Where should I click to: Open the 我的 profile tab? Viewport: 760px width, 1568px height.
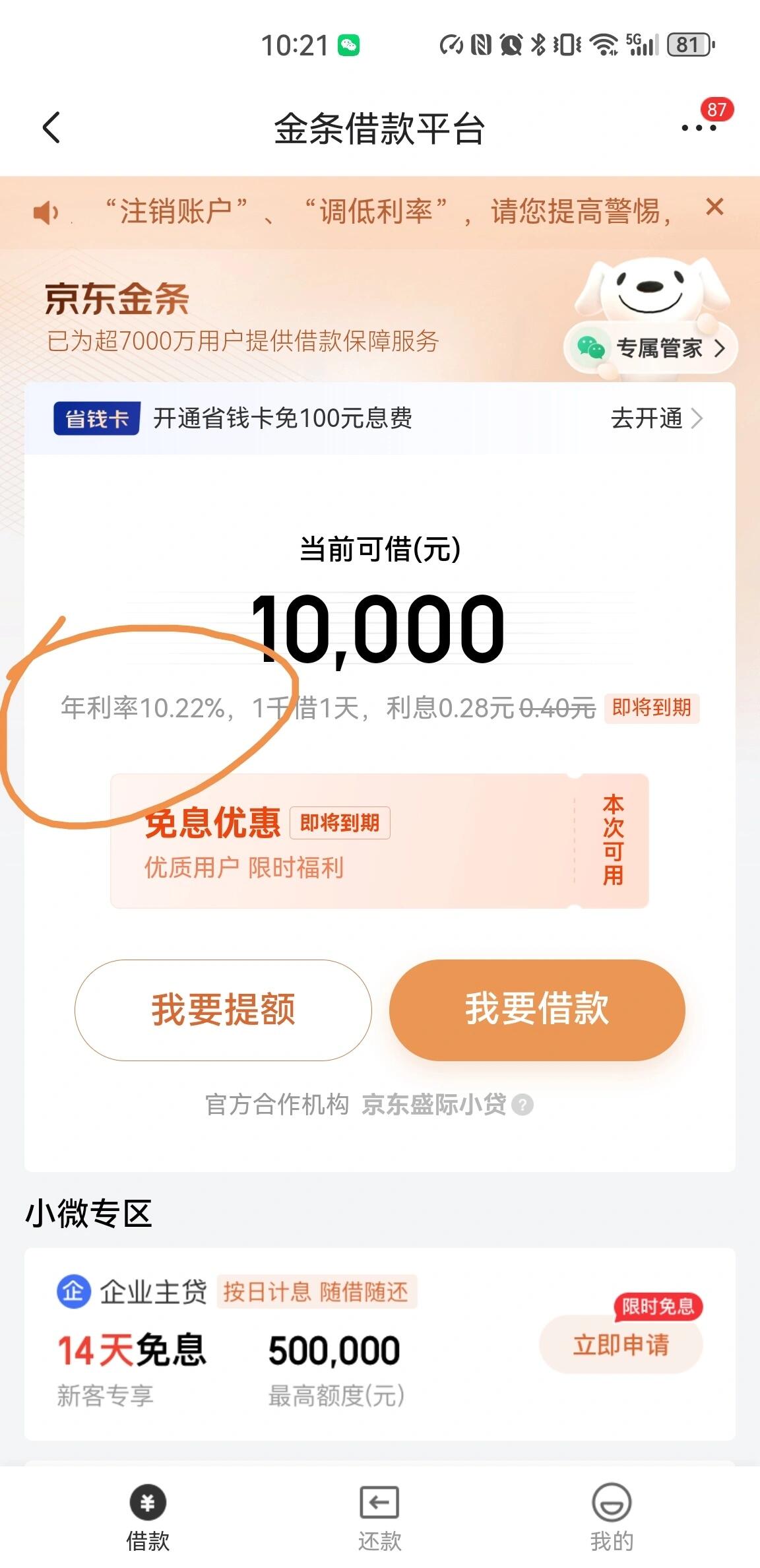pyautogui.click(x=612, y=1518)
